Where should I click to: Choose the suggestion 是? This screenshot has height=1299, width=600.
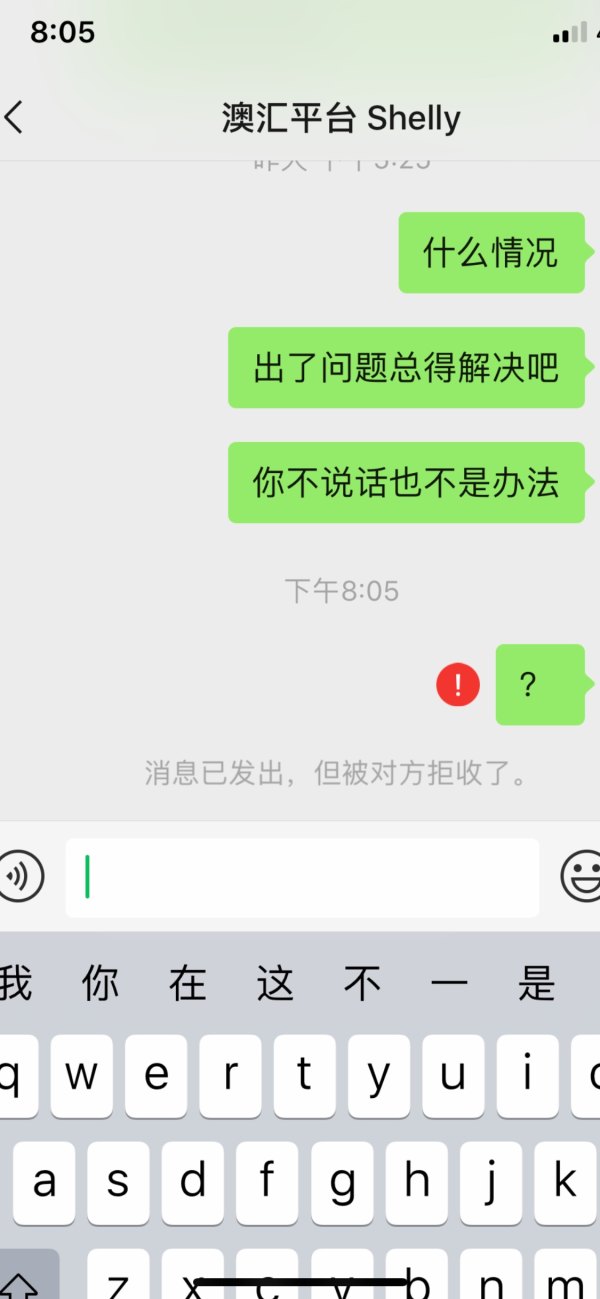[x=536, y=984]
